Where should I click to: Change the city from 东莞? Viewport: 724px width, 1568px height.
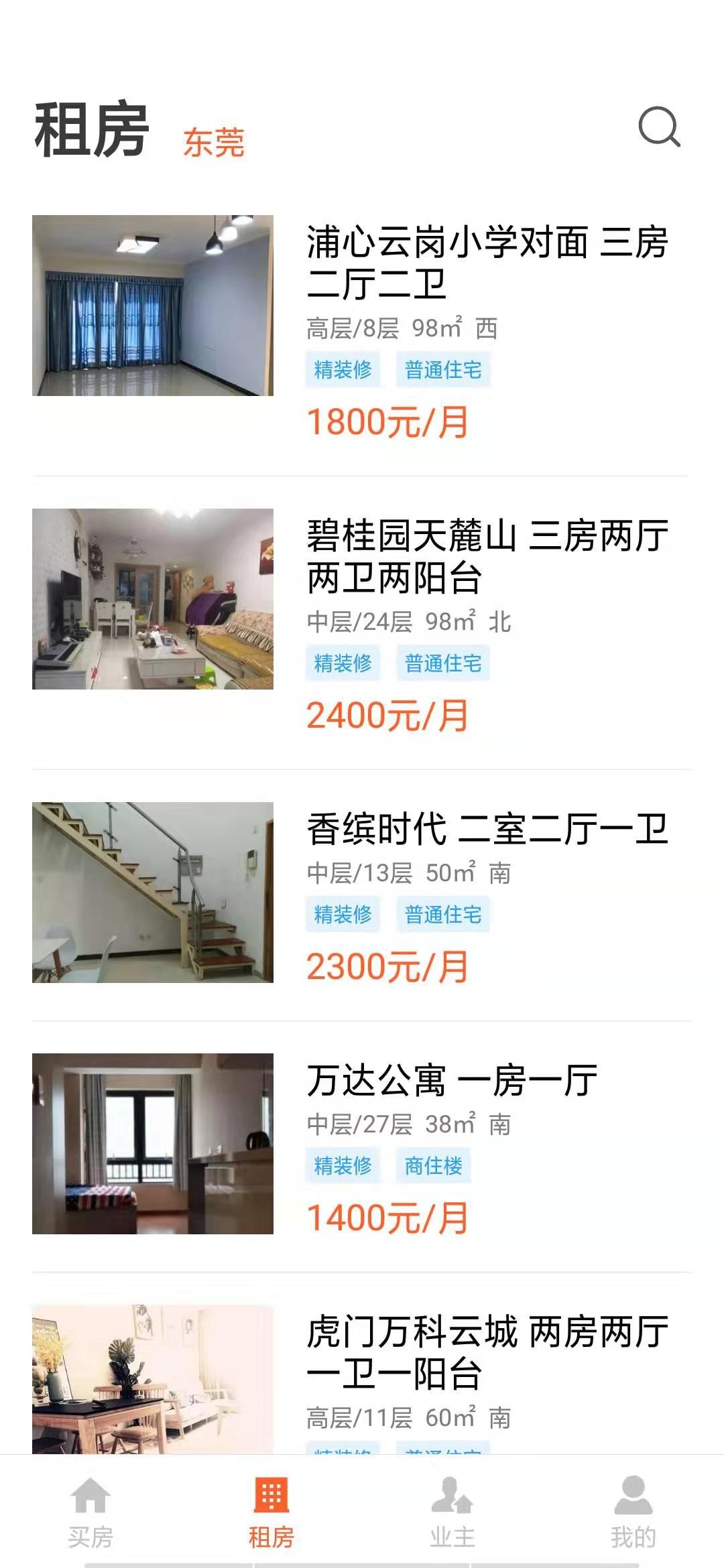[x=214, y=143]
